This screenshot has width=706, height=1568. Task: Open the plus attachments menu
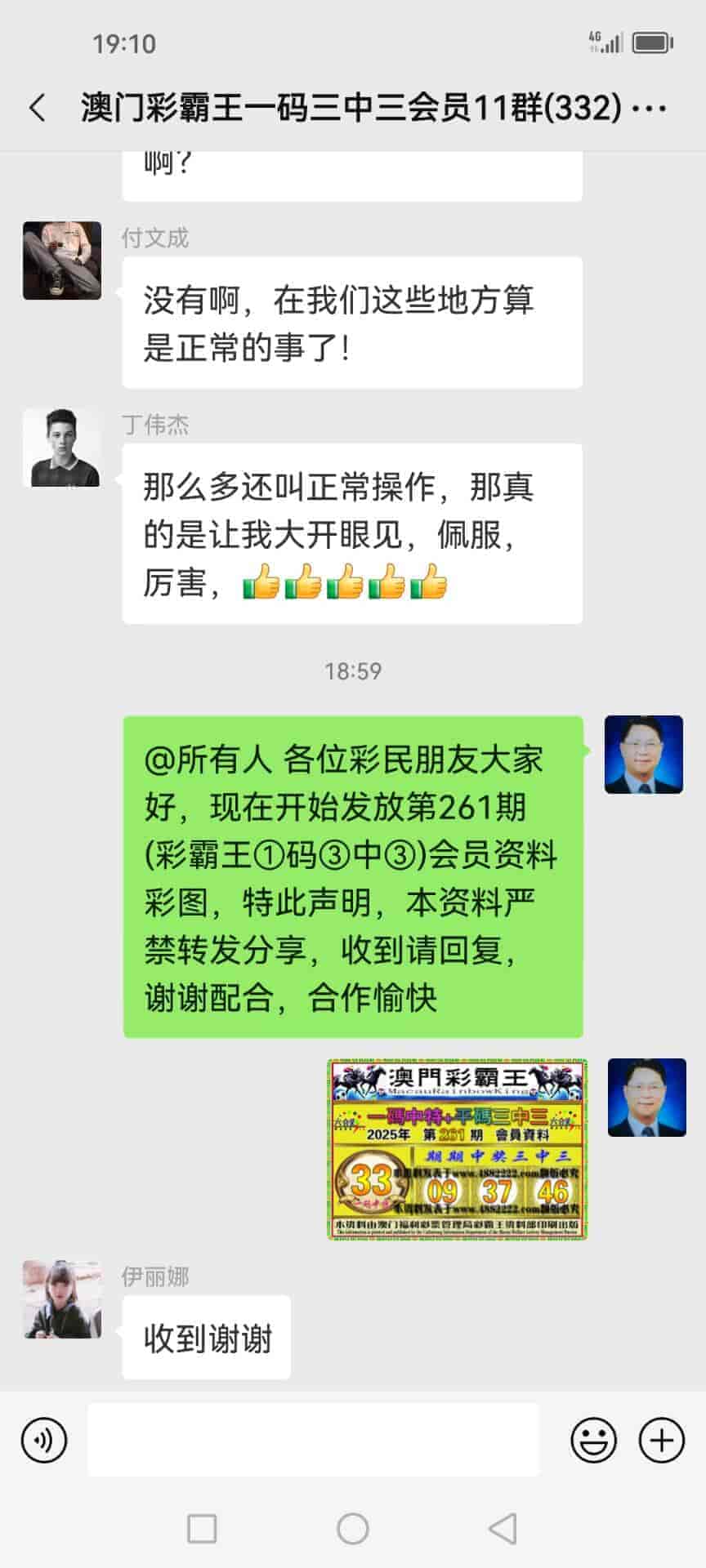click(x=661, y=1440)
